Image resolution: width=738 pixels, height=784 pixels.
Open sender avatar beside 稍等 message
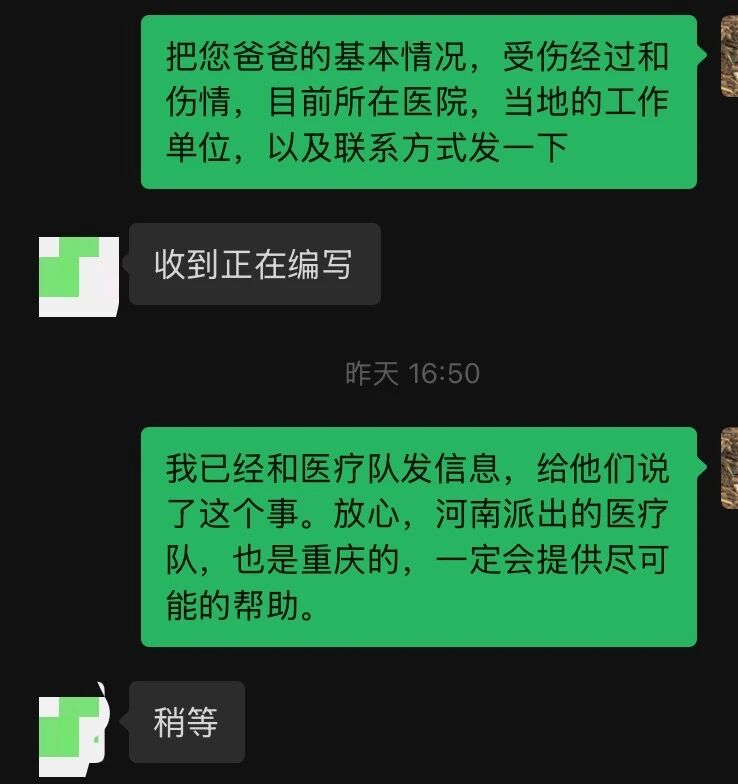coord(73,732)
